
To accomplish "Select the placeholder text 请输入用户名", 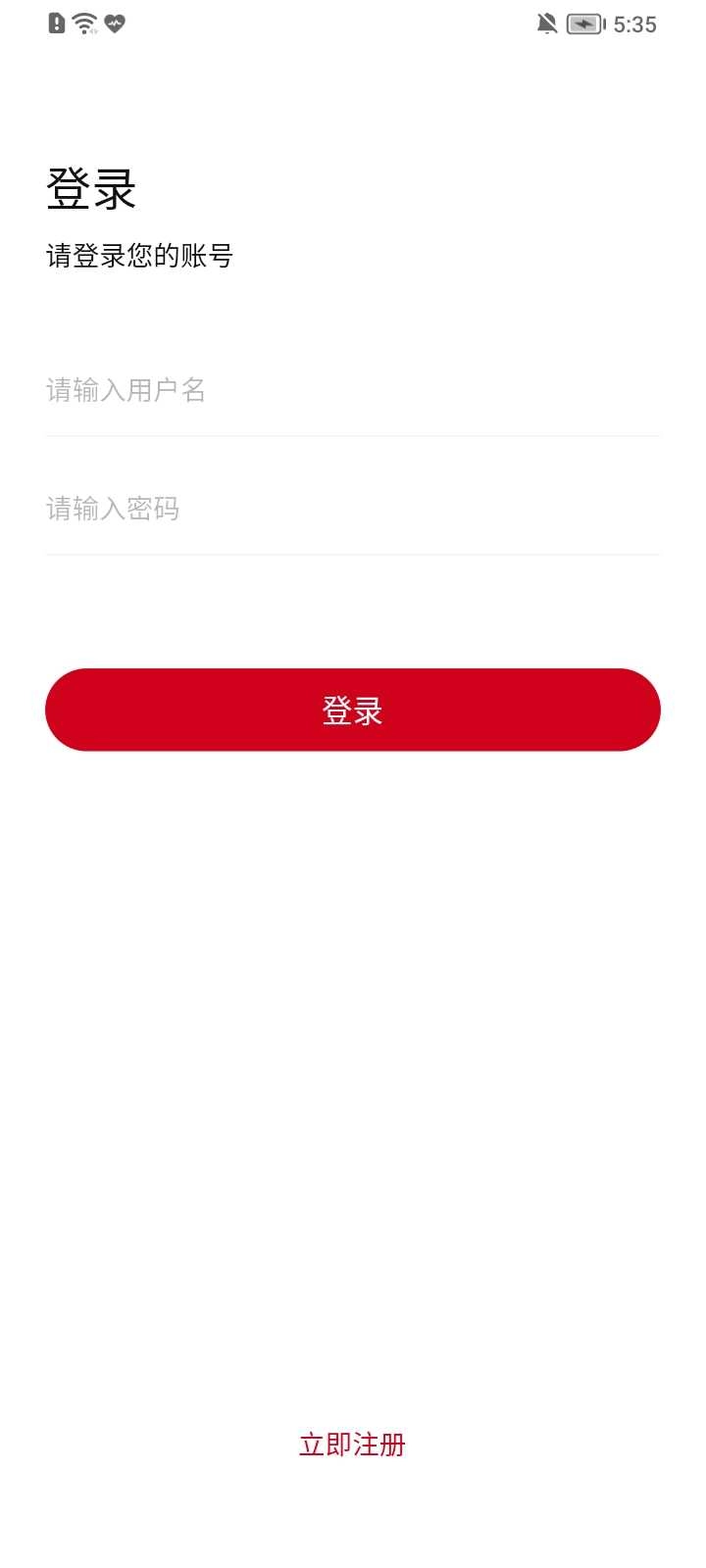I will click(126, 390).
